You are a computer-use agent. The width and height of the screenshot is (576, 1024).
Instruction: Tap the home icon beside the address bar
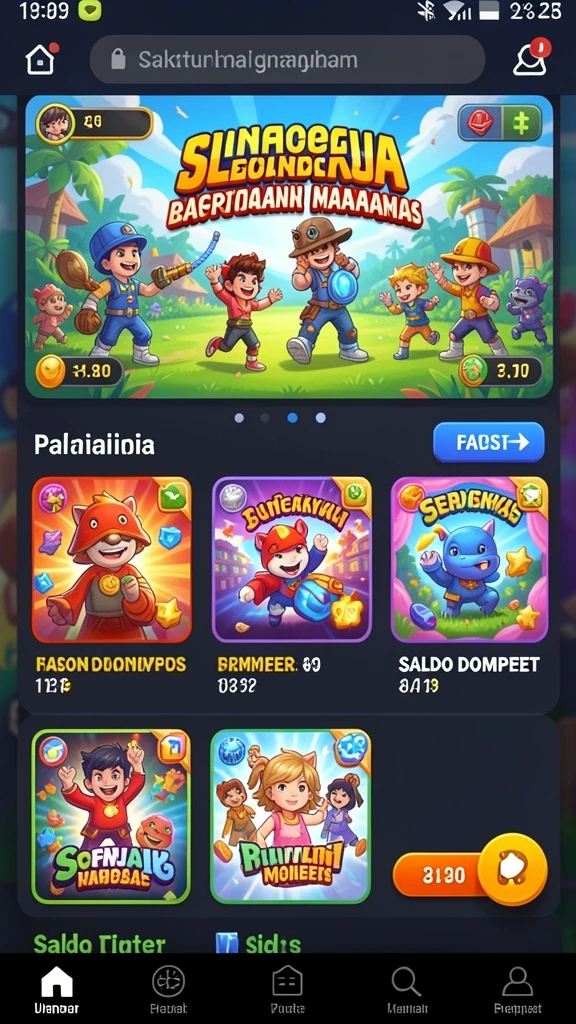pos(40,60)
